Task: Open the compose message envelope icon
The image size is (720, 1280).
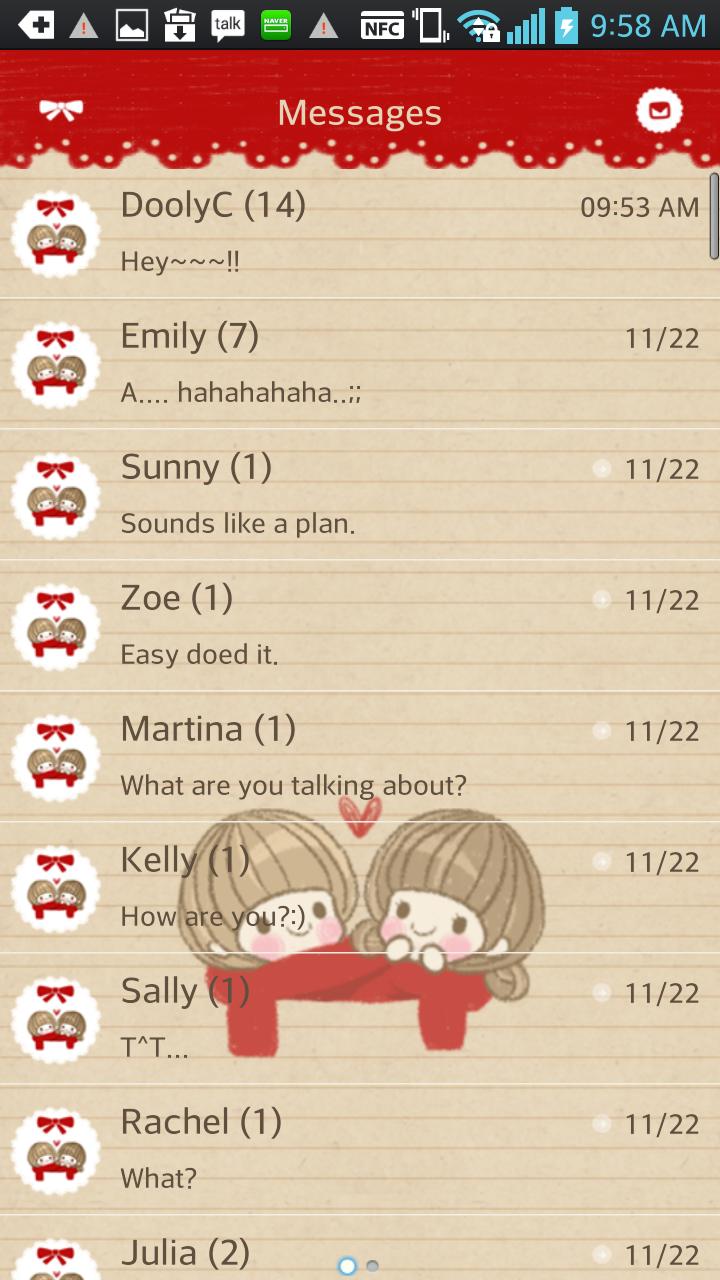Action: tap(658, 110)
